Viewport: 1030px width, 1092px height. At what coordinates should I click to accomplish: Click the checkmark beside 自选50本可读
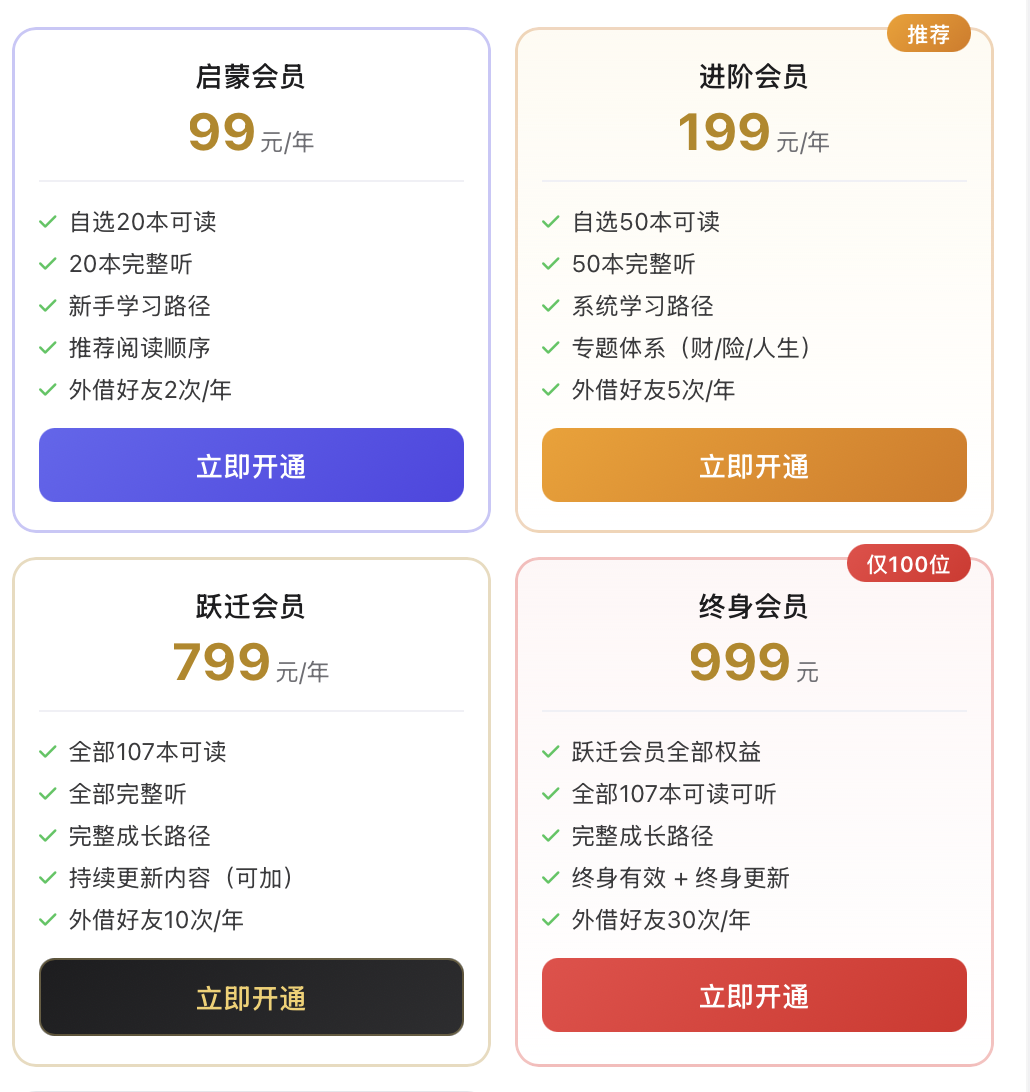(x=549, y=222)
